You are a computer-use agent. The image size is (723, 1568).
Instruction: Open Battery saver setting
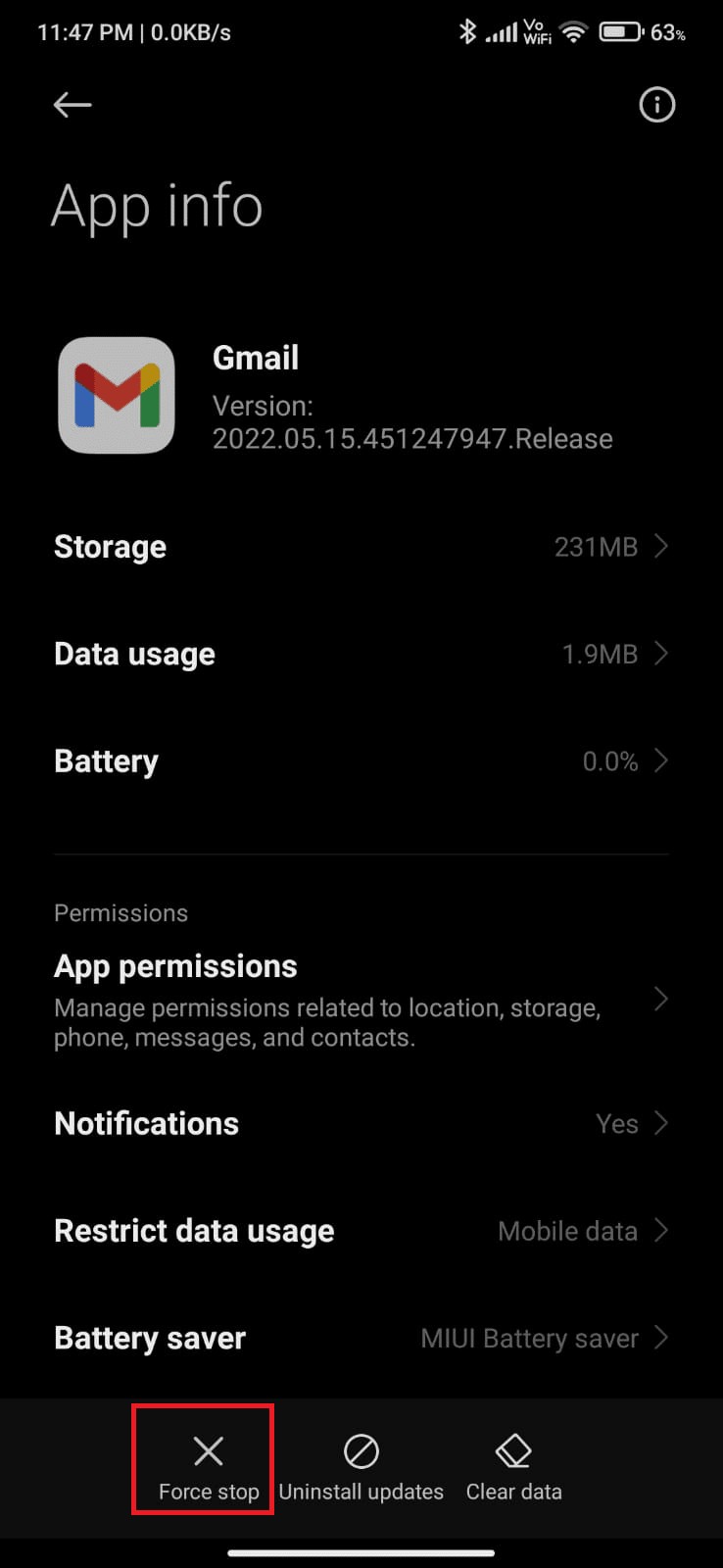[x=361, y=1339]
